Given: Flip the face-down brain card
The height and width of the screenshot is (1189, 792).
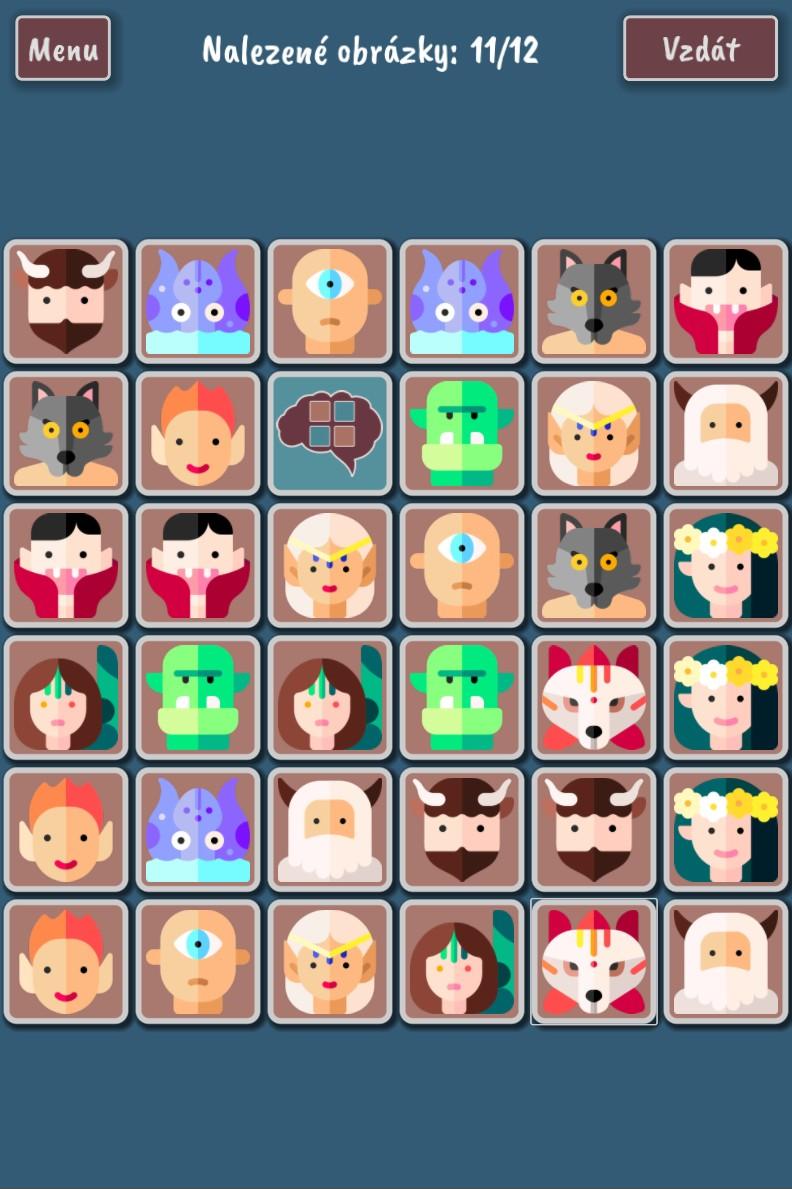Looking at the screenshot, I should 330,433.
